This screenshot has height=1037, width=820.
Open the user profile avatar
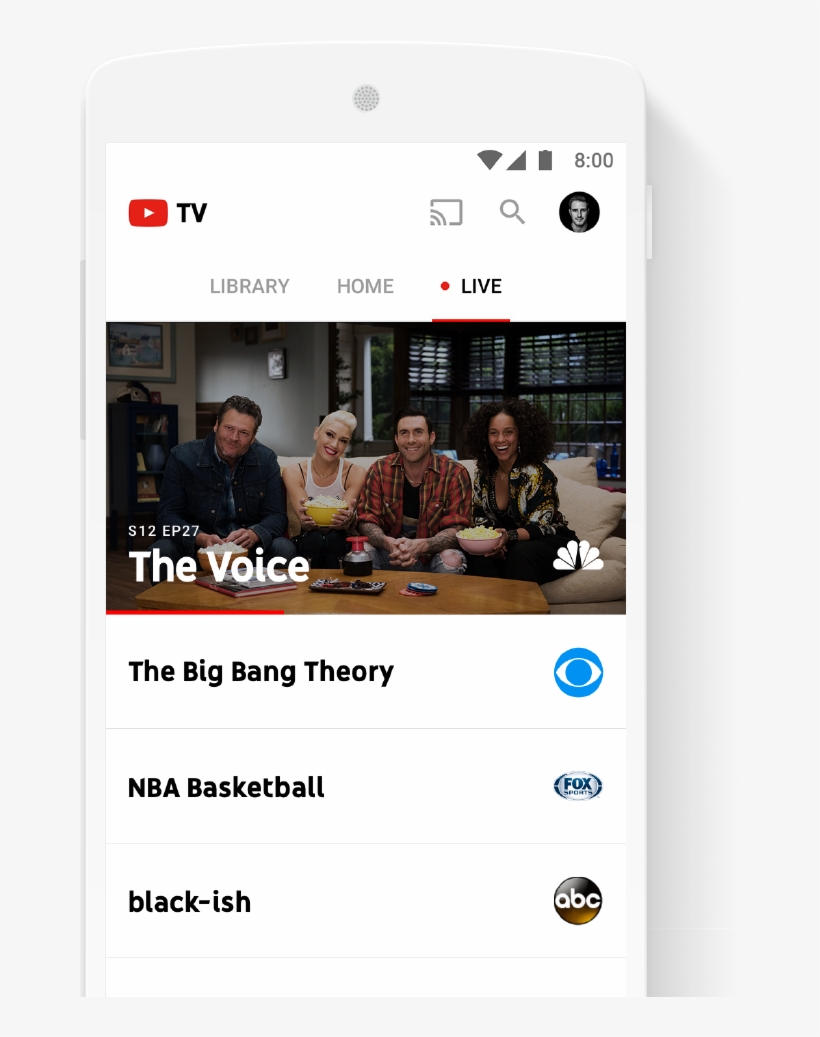coord(578,212)
